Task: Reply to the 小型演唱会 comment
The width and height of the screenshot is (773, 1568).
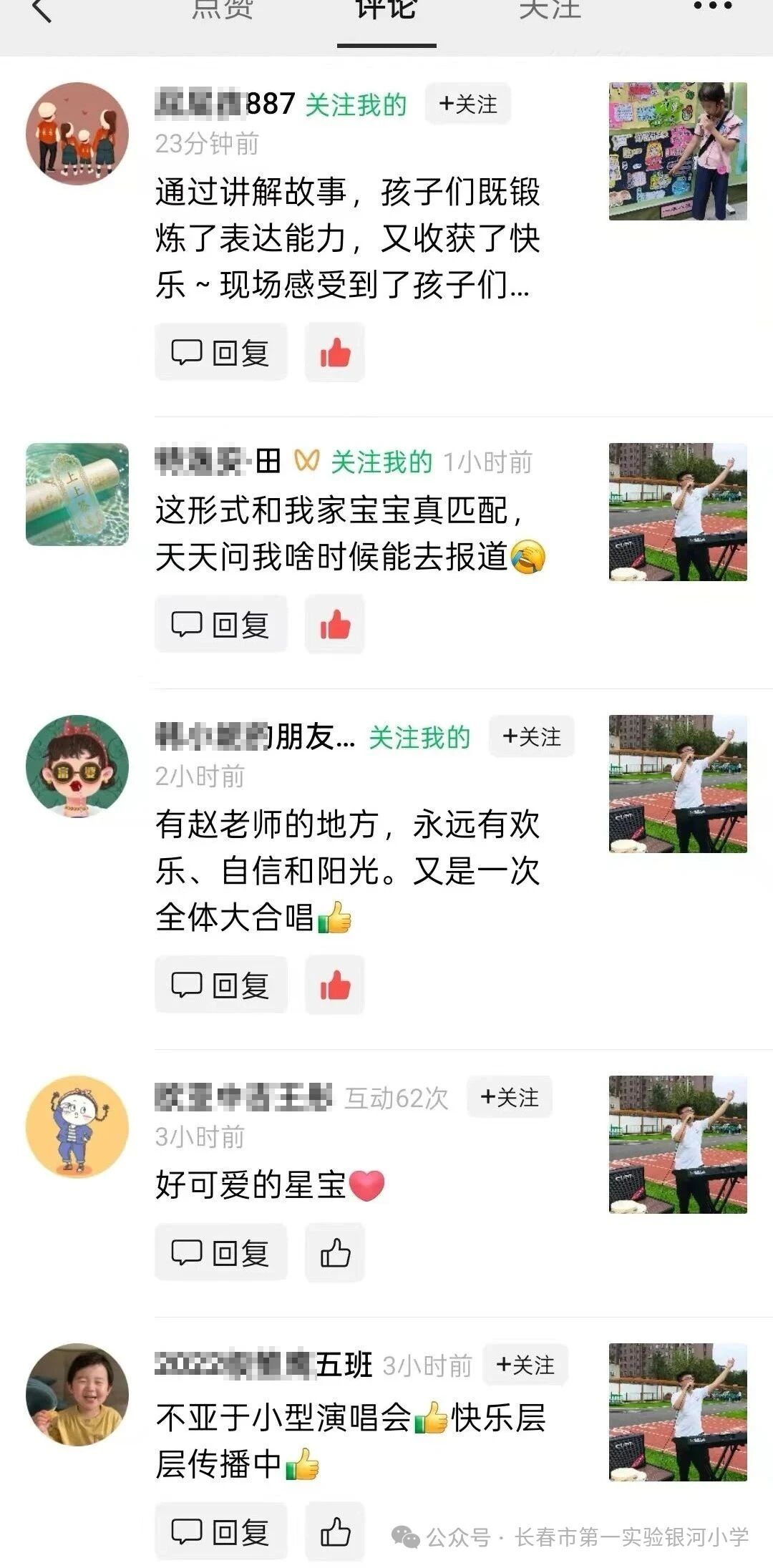Action: tap(221, 1532)
